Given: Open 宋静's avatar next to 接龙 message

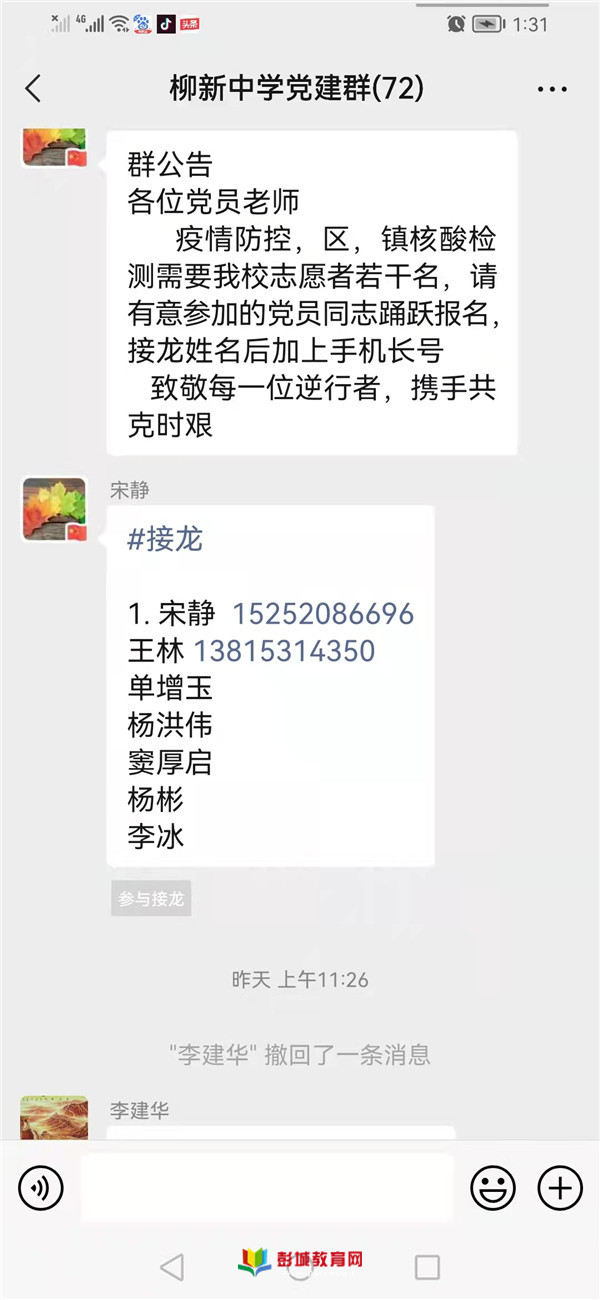Looking at the screenshot, I should [54, 510].
